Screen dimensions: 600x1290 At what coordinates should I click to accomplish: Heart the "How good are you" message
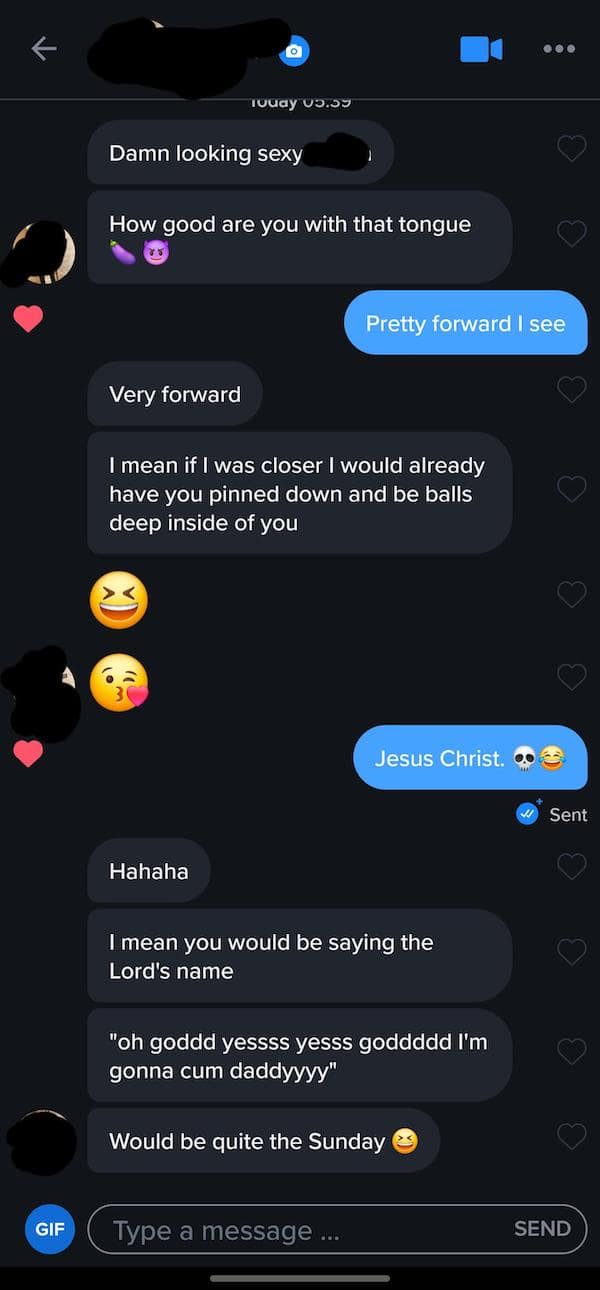point(571,234)
